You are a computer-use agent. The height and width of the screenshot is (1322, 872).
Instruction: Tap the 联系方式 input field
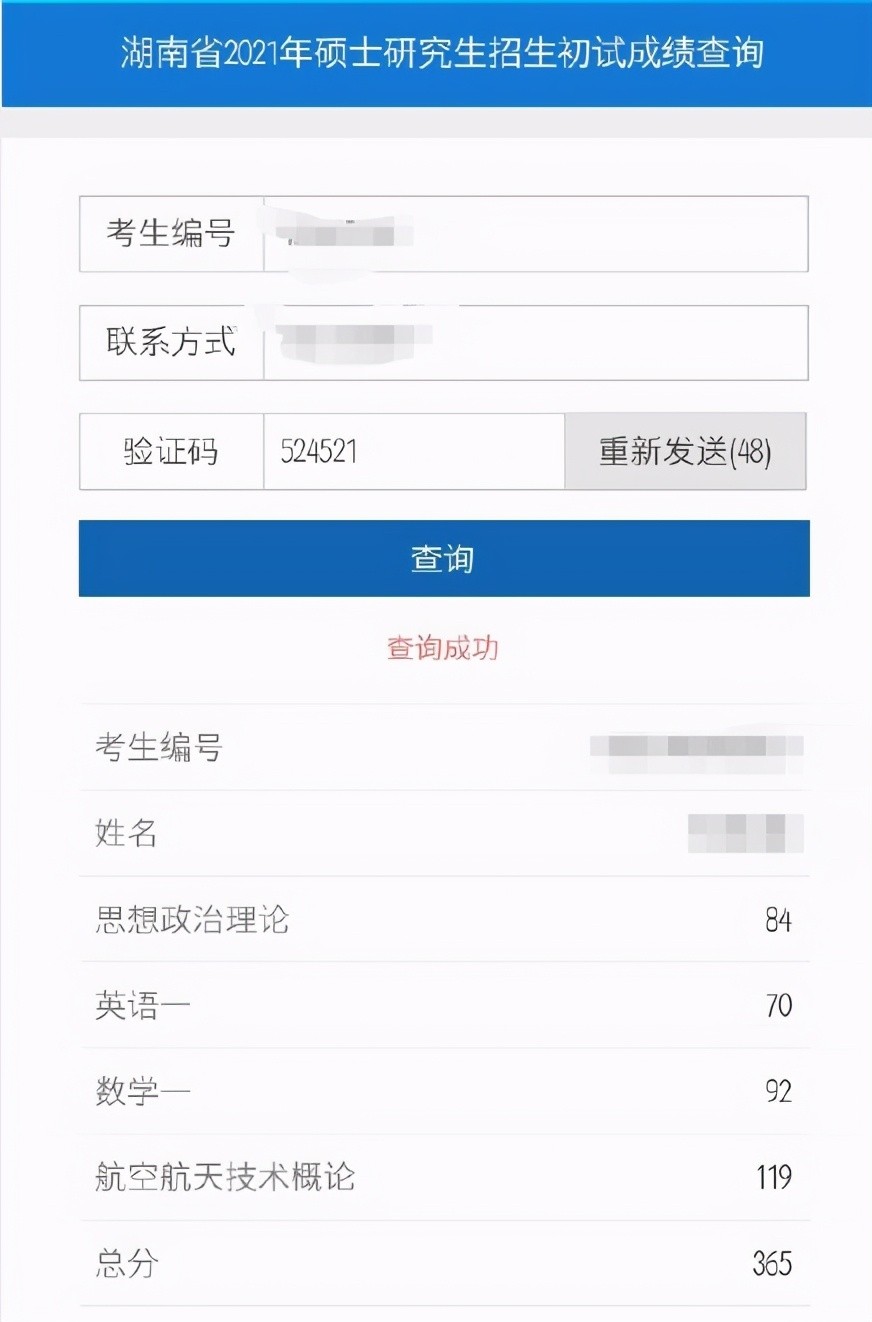535,343
